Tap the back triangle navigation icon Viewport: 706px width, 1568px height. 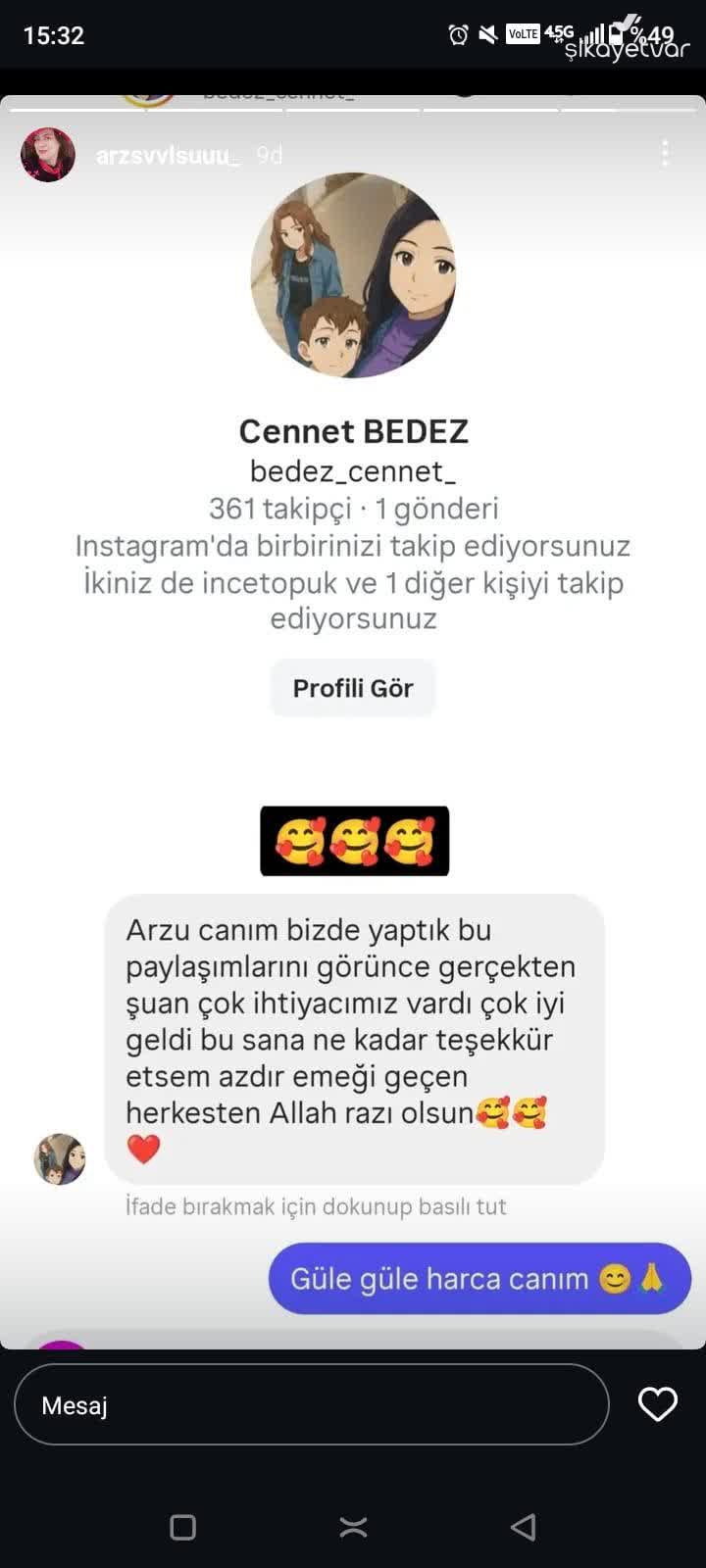coord(523,1526)
